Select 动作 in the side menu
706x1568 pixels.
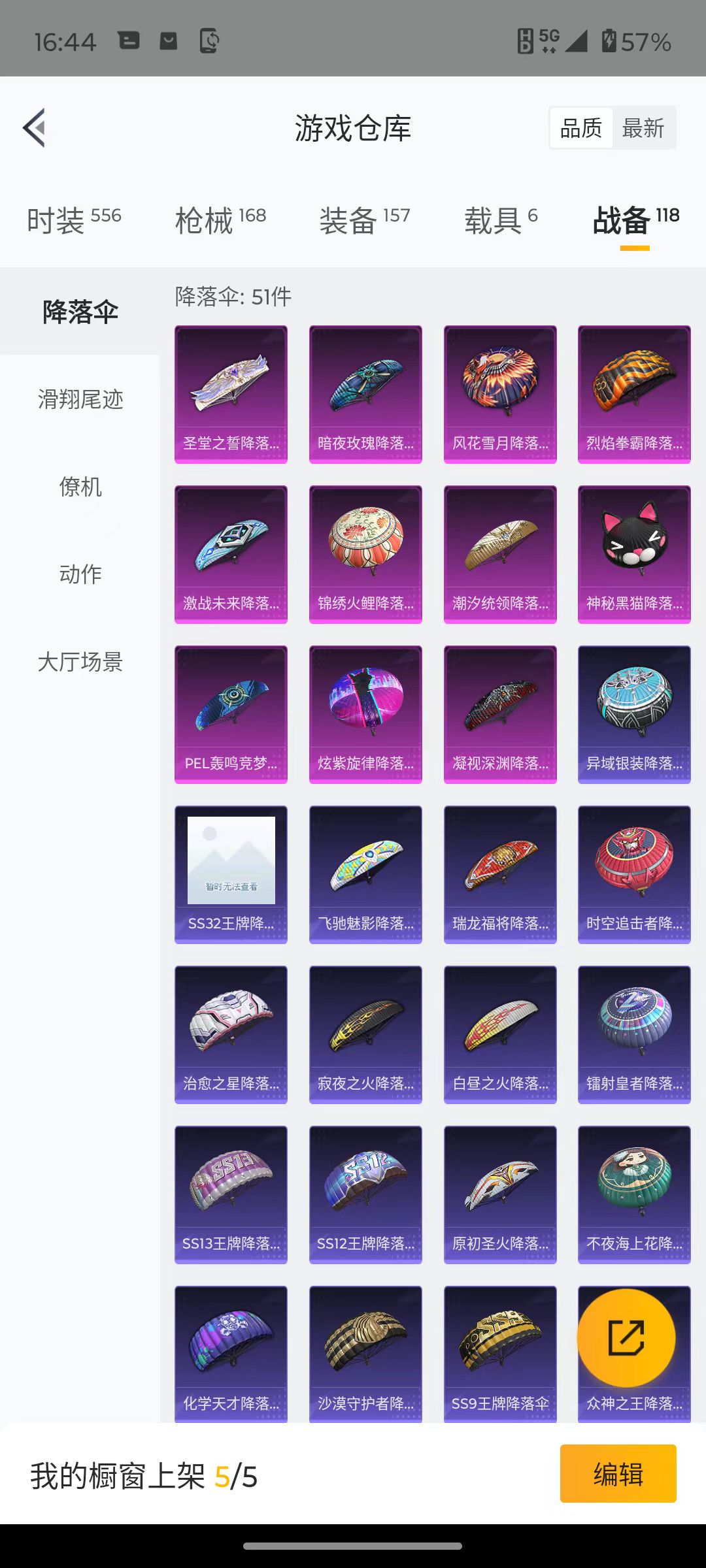click(80, 574)
